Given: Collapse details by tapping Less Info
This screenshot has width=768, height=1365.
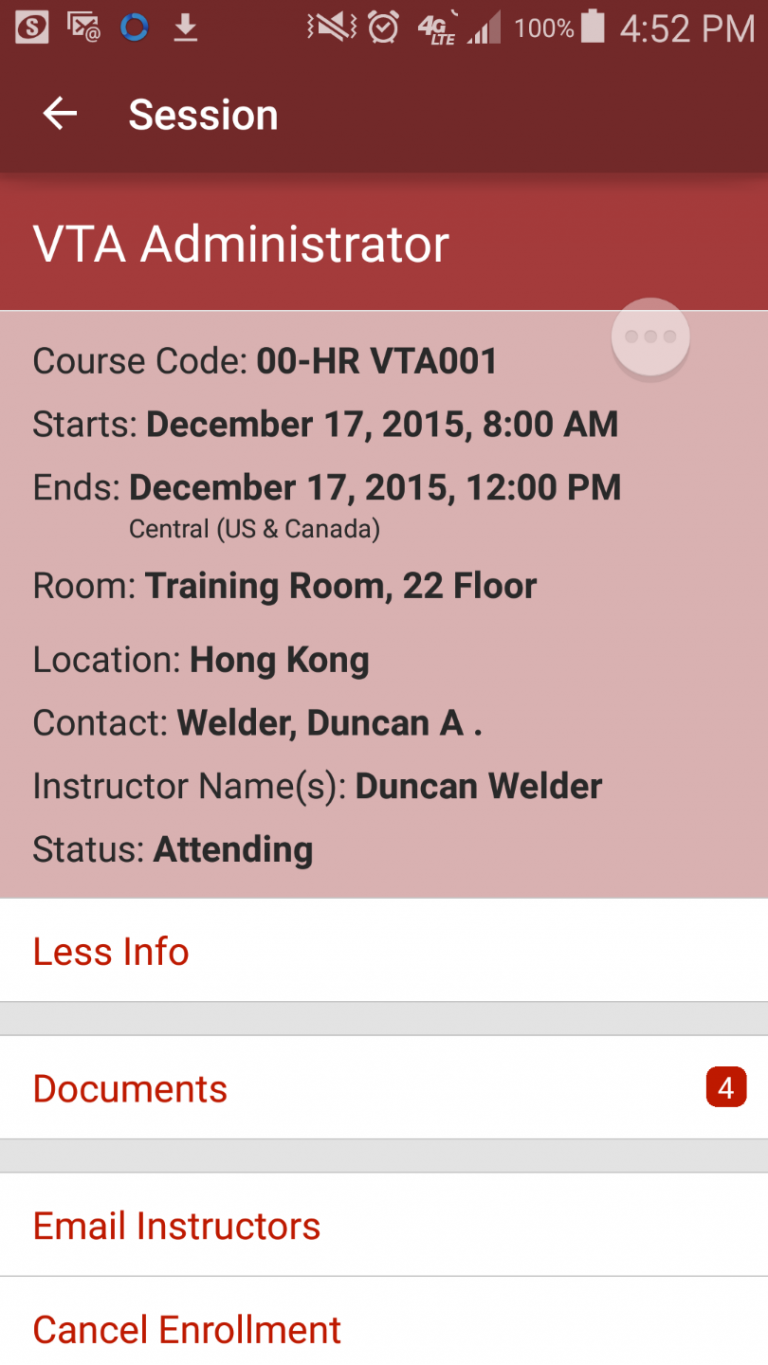Looking at the screenshot, I should click(x=110, y=951).
